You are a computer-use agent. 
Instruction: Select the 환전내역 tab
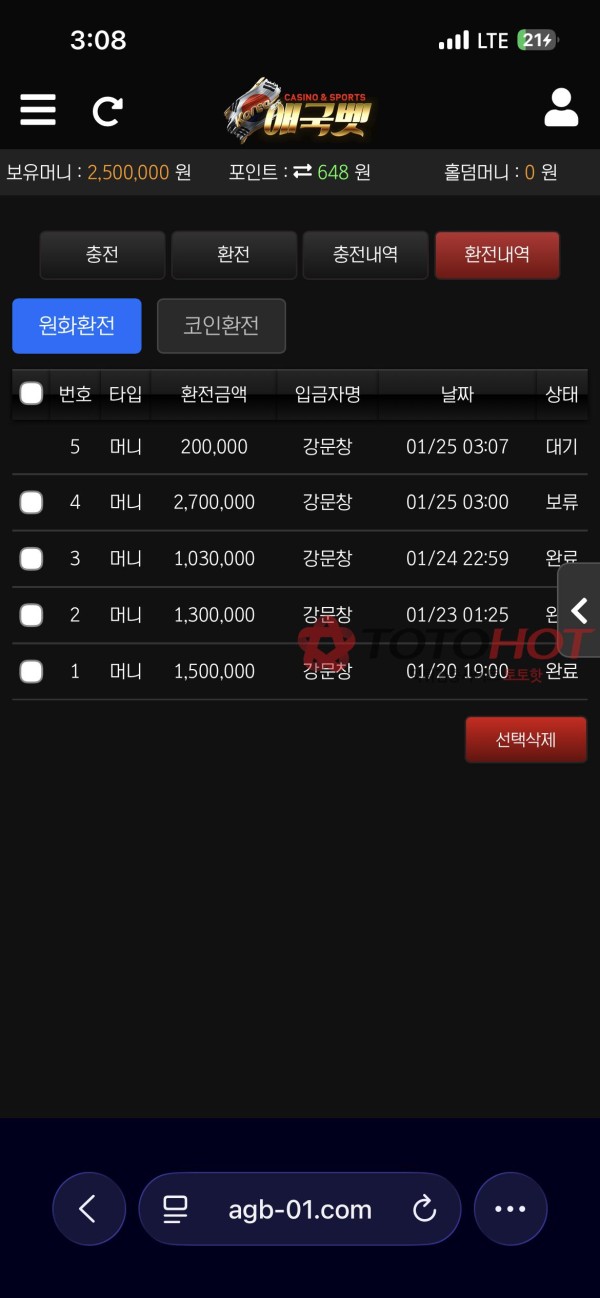(497, 255)
